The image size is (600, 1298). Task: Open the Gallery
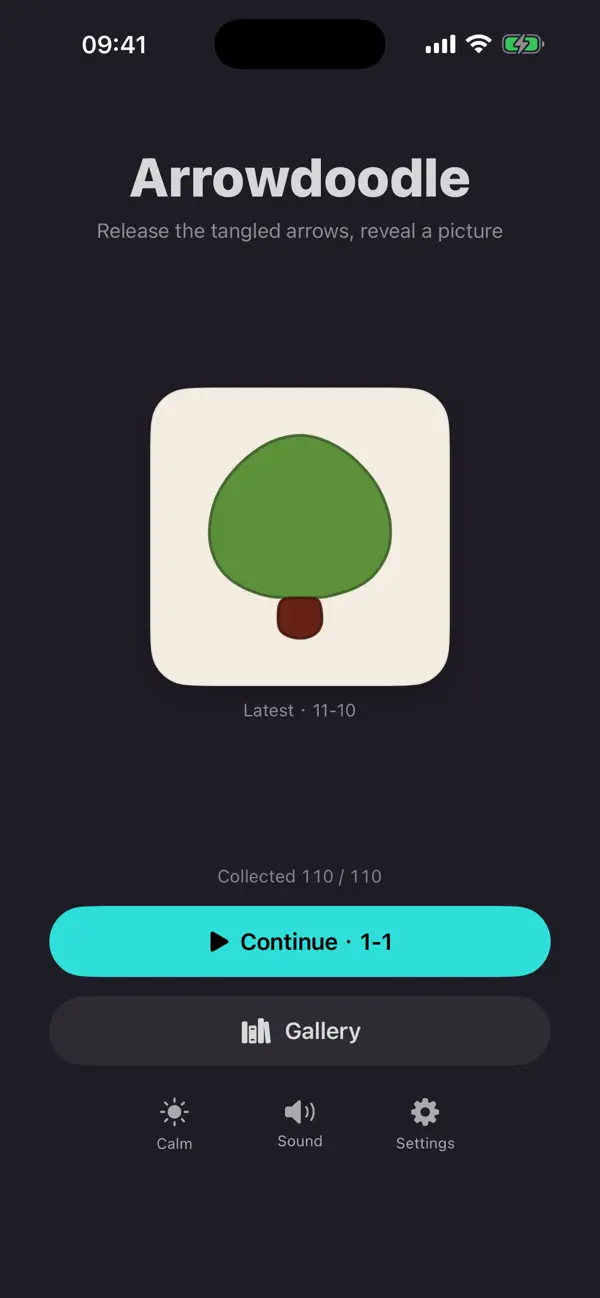point(300,1031)
